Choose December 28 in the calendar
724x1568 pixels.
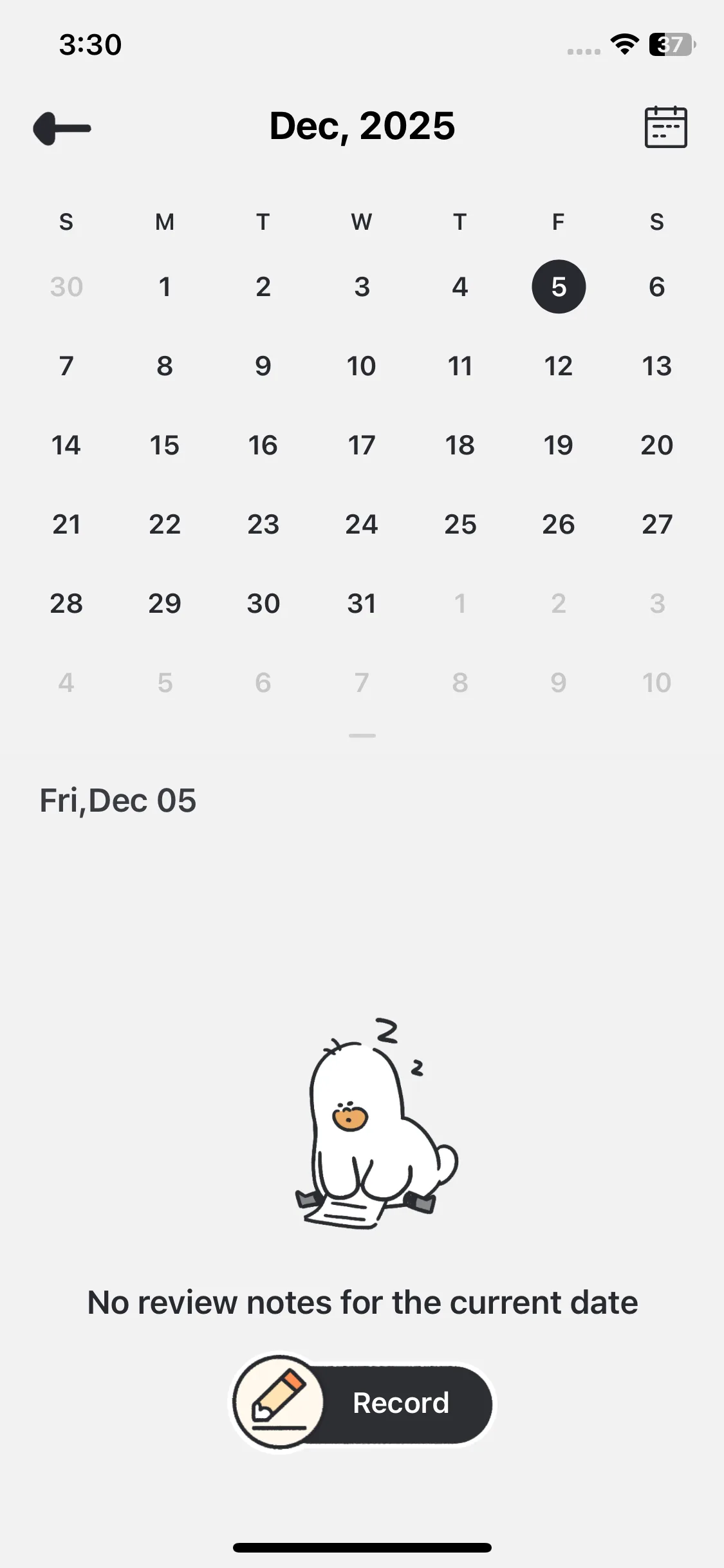tap(66, 604)
